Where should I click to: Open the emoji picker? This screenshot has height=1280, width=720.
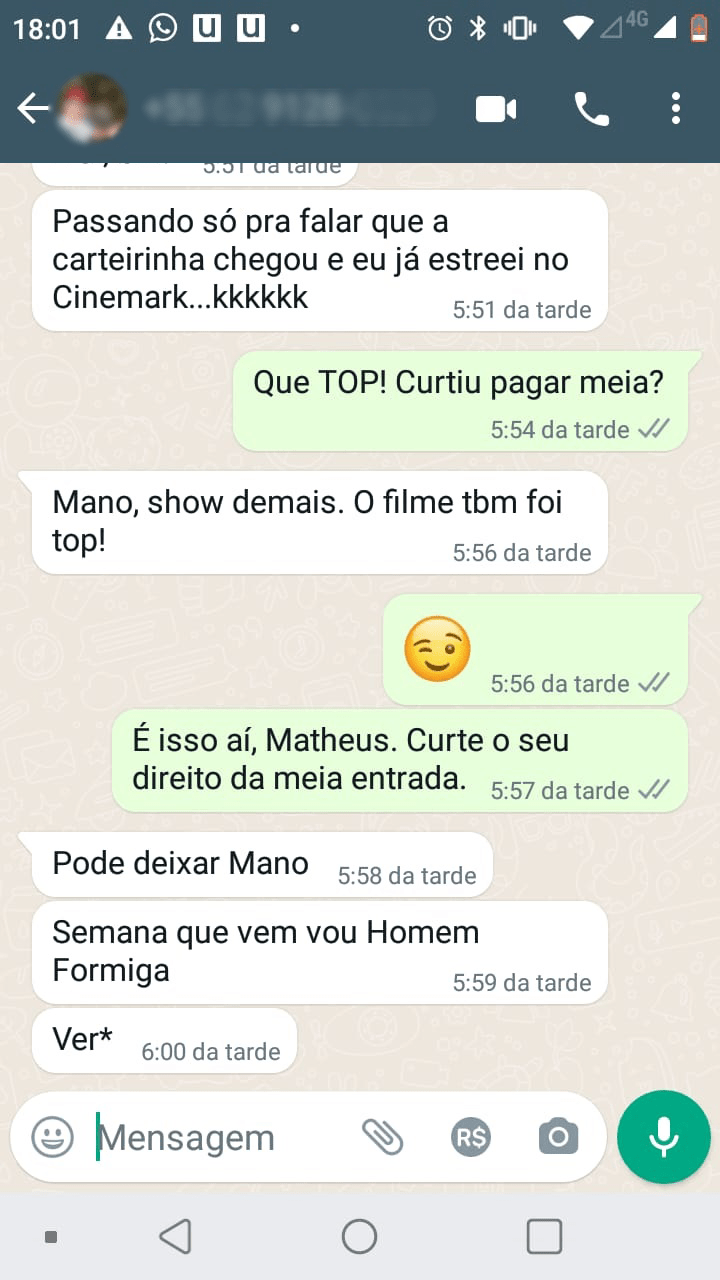pos(53,1137)
